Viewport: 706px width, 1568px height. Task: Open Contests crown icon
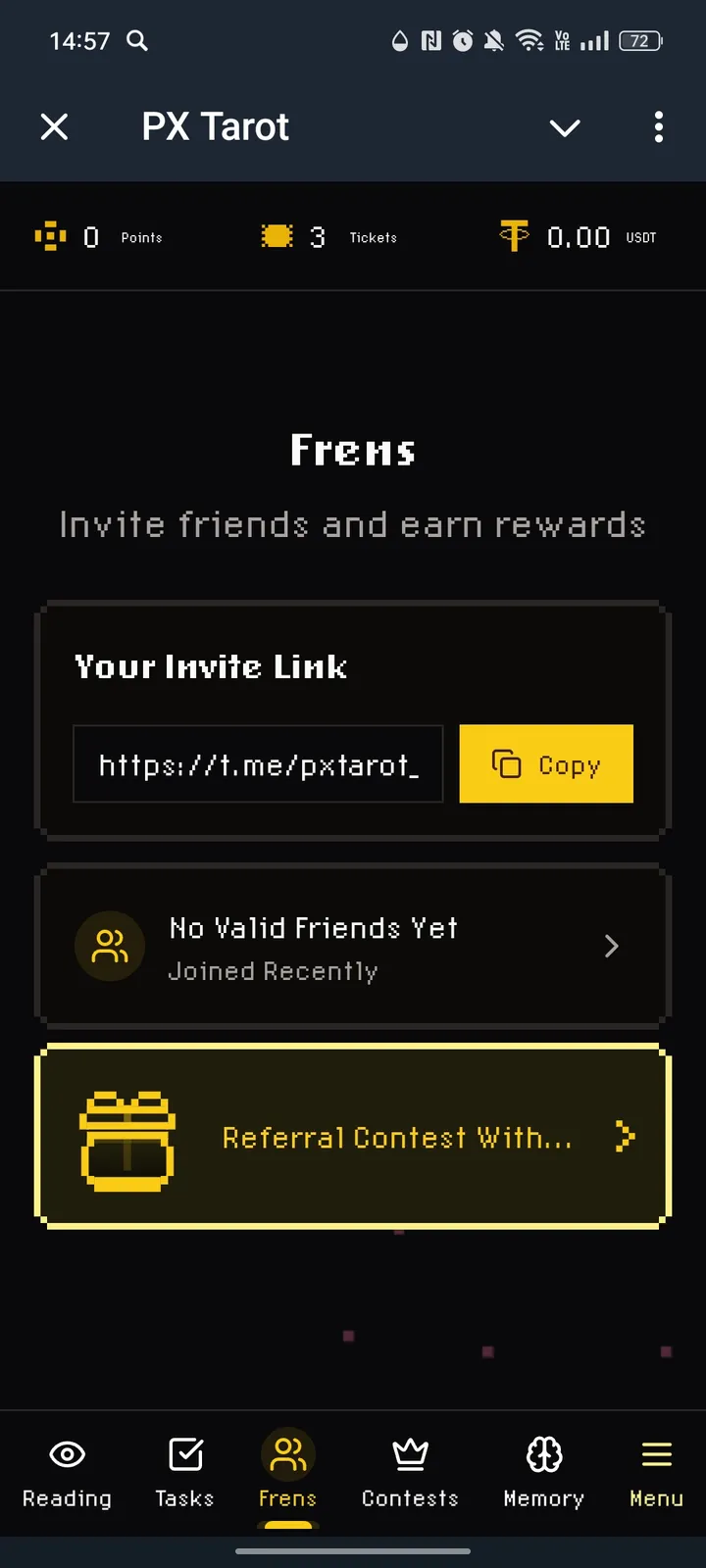409,1456
